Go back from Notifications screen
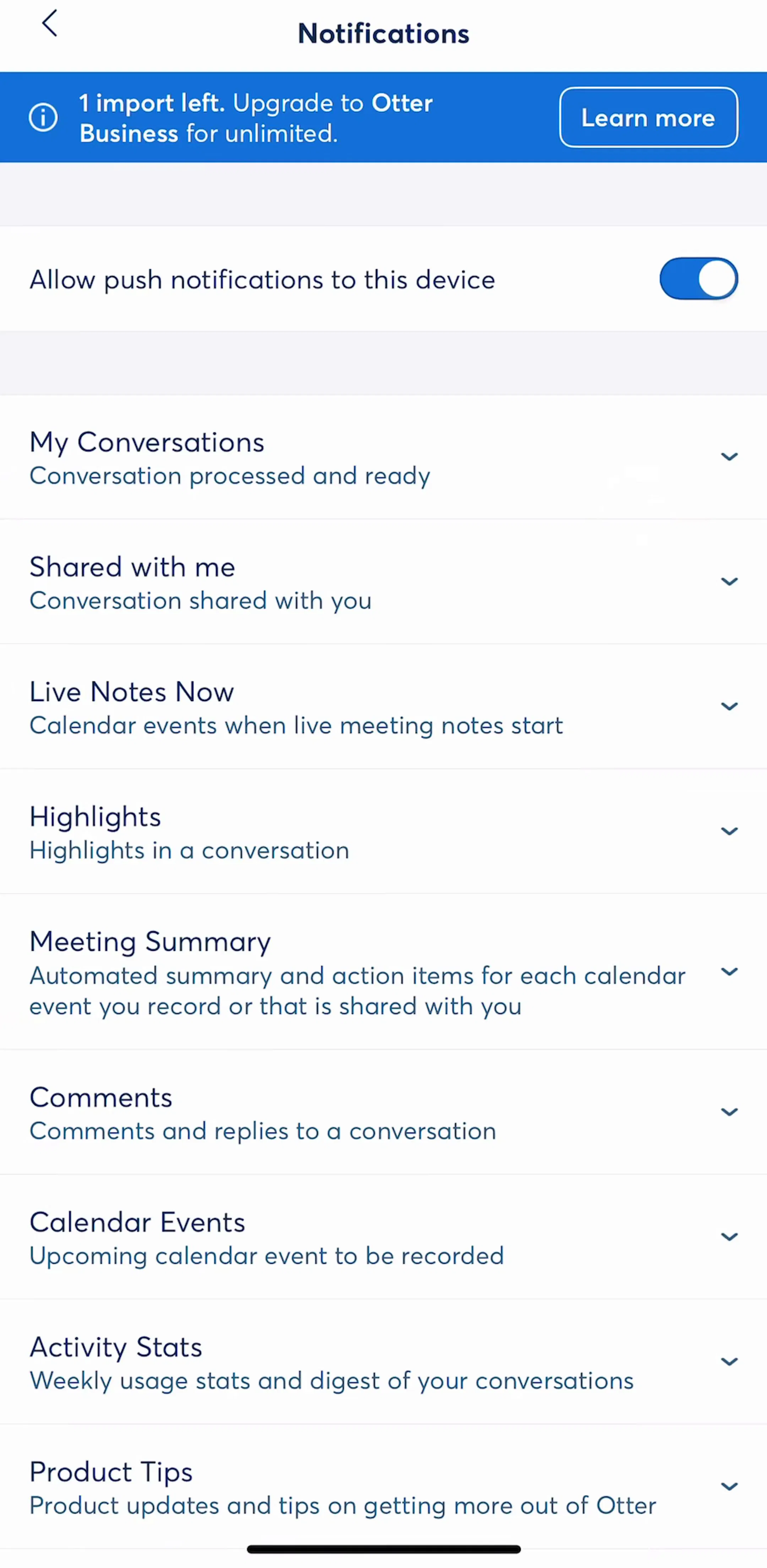Screen dimensions: 767x1568 click(50, 24)
